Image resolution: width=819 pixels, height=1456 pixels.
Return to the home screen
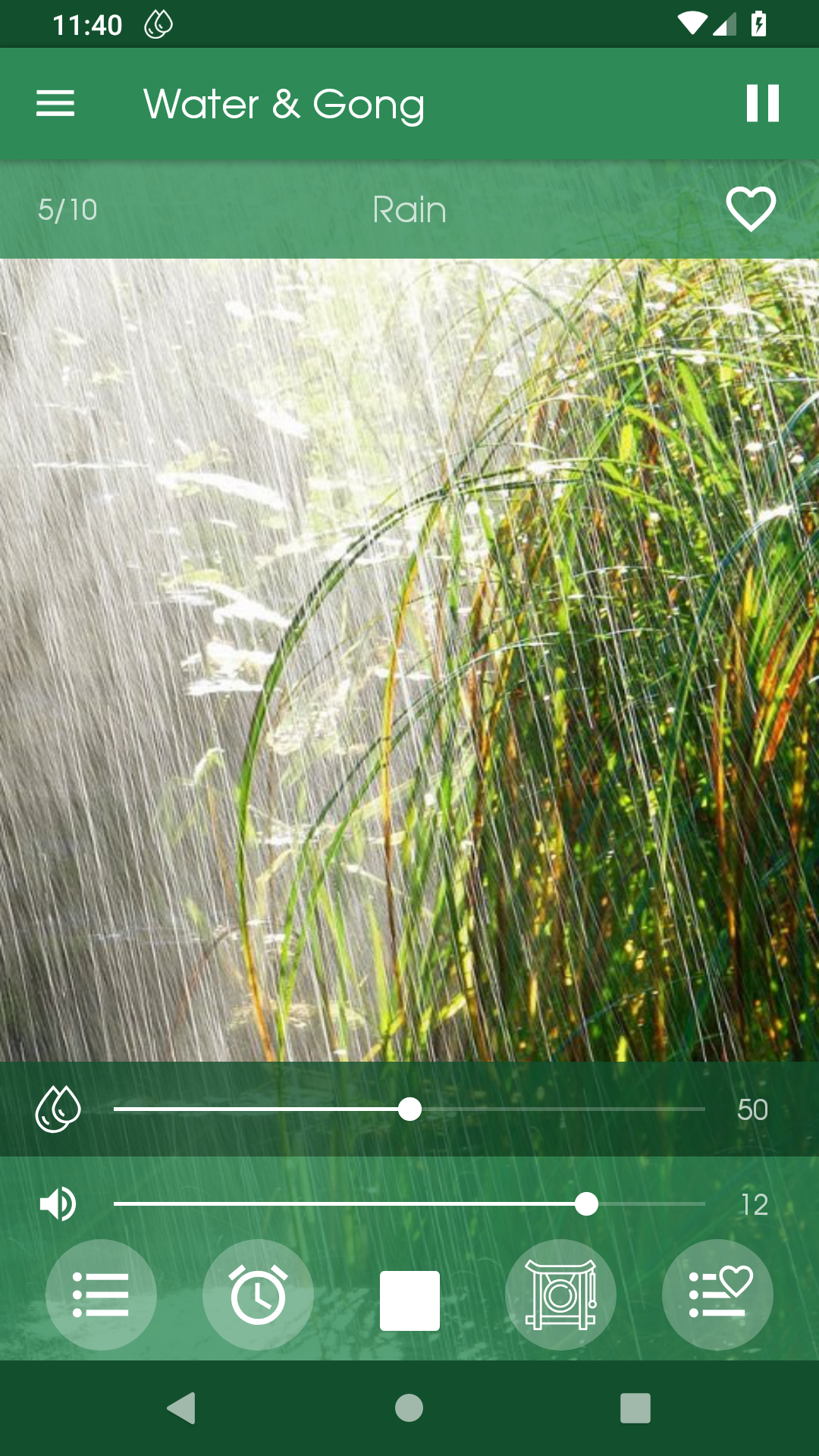[409, 1408]
